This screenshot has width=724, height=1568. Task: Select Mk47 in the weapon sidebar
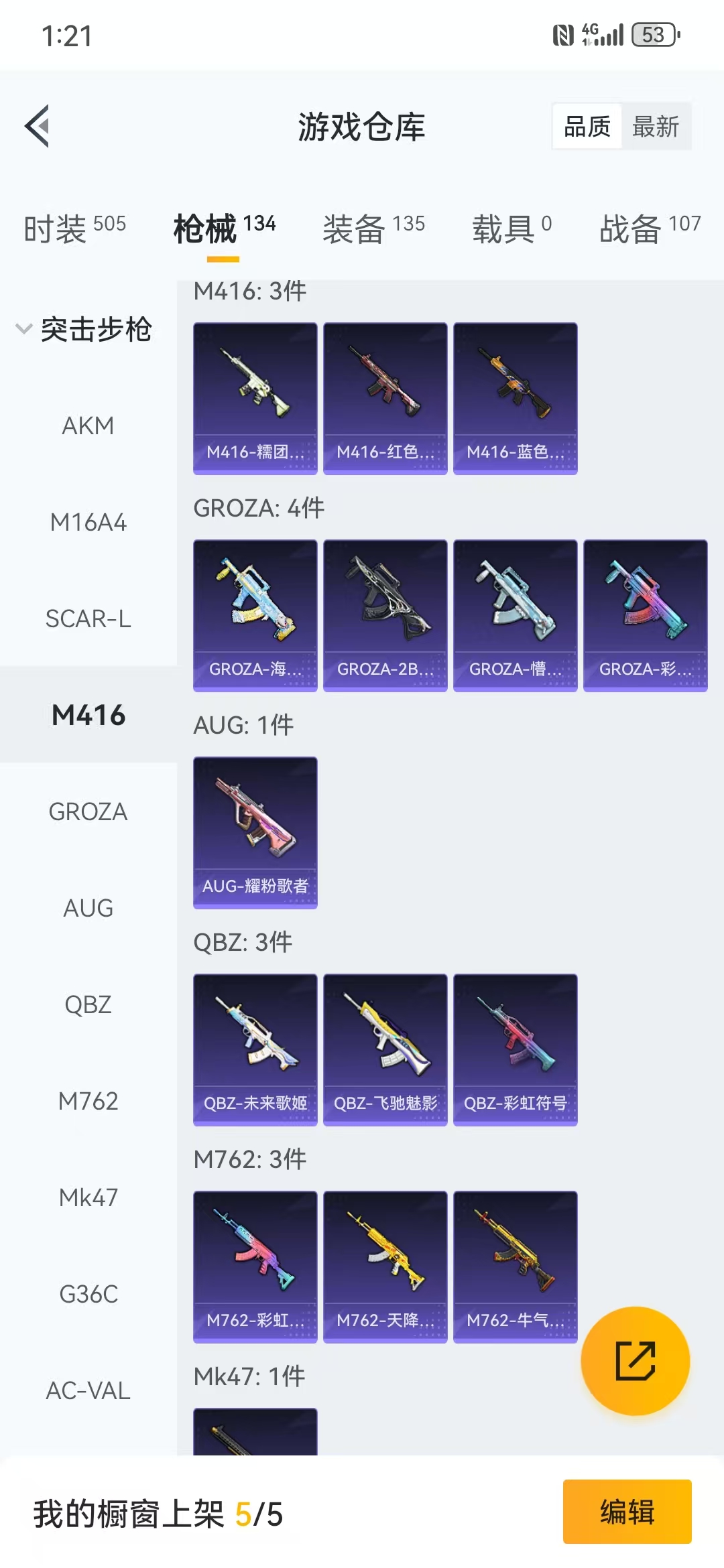coord(88,1197)
